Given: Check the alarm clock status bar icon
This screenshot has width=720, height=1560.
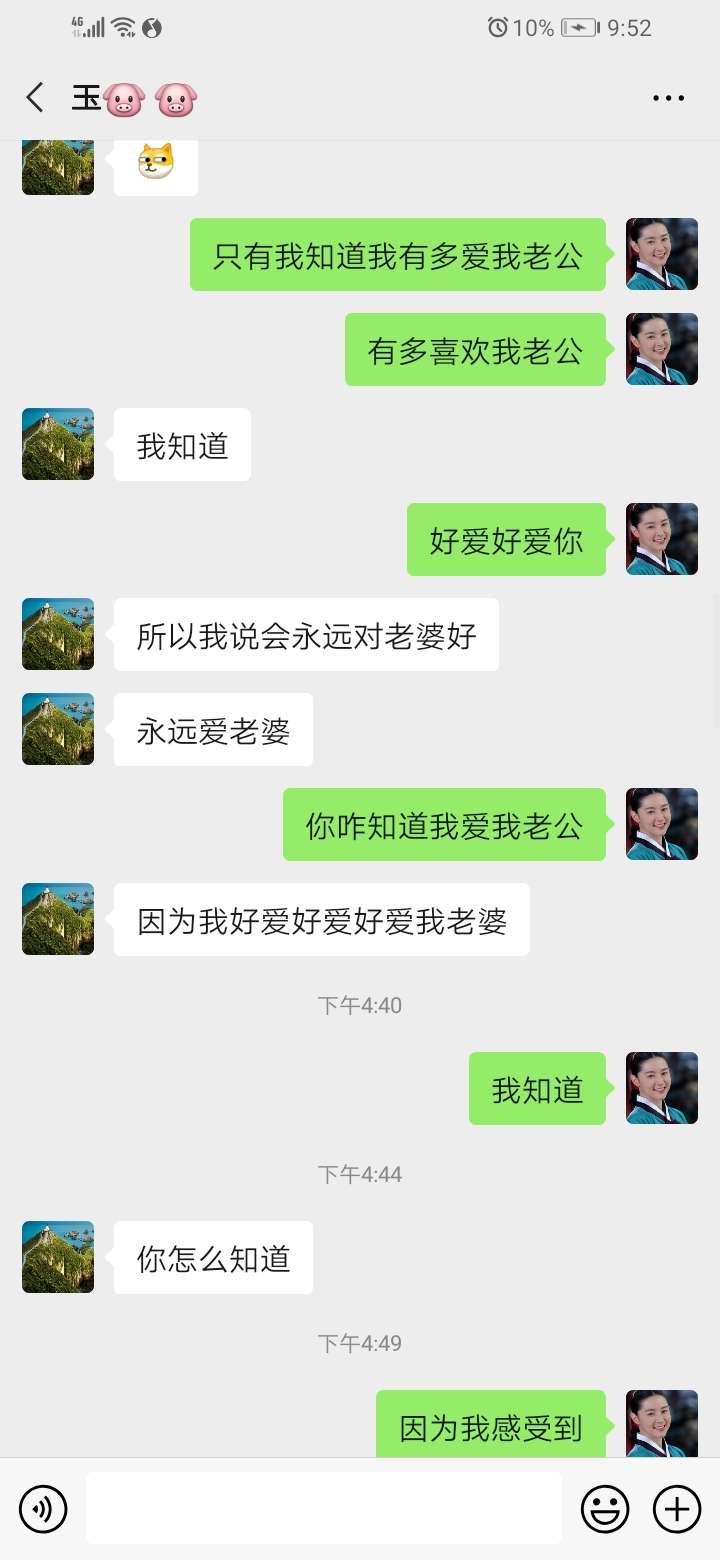Looking at the screenshot, I should tap(497, 28).
